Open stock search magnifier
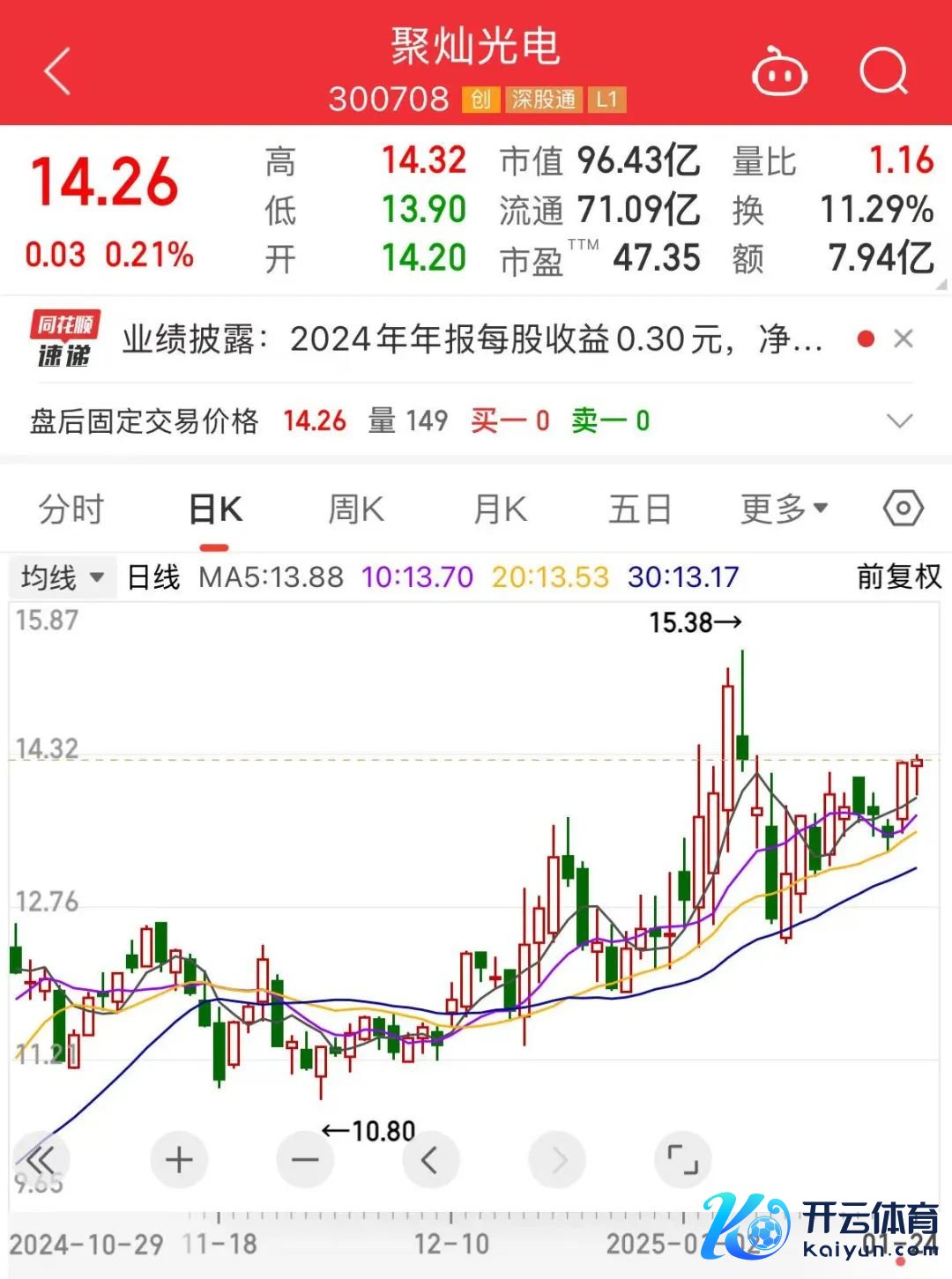The height and width of the screenshot is (1279, 952). click(x=883, y=71)
